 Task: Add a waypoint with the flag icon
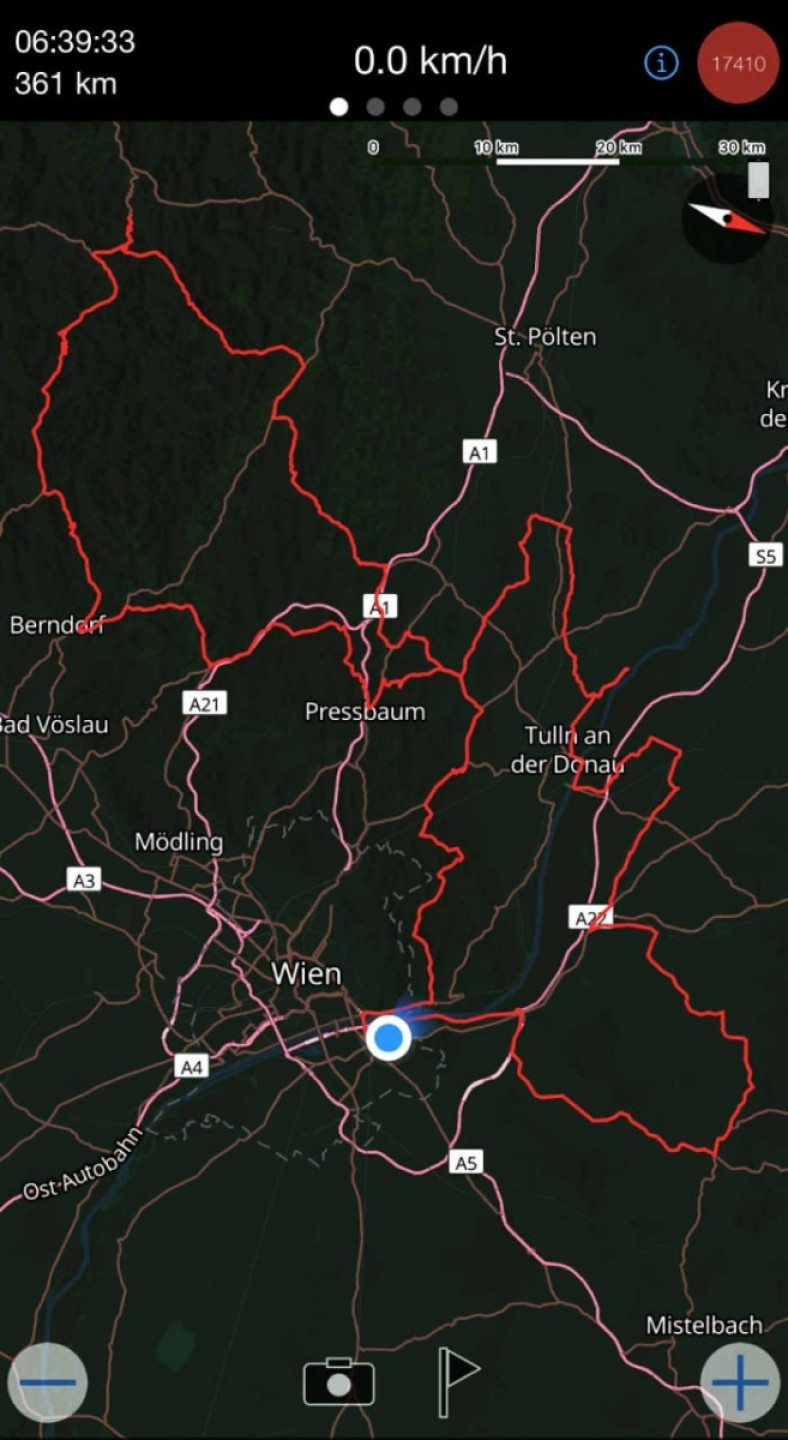tap(457, 1380)
